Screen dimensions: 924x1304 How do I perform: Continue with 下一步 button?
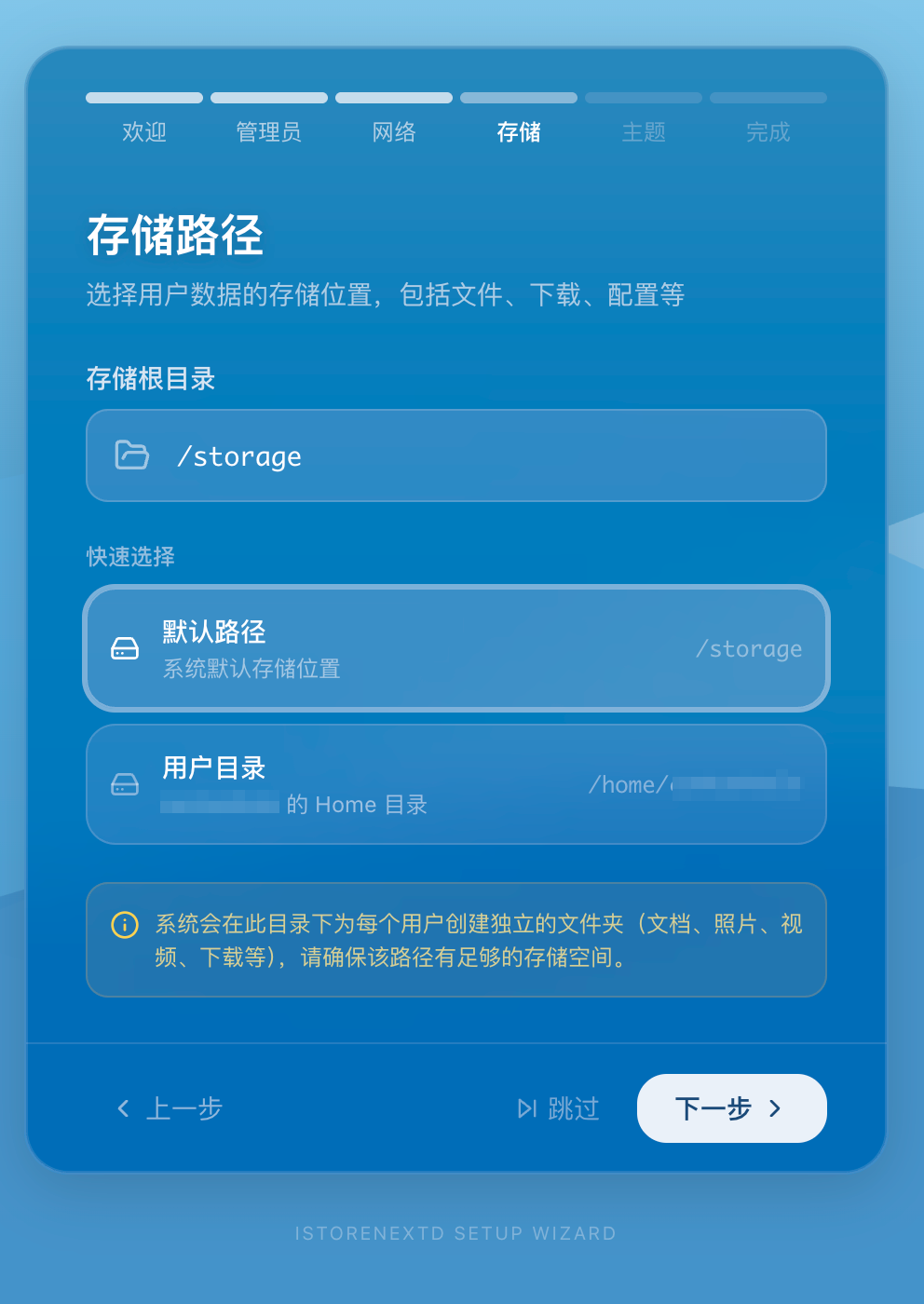point(731,1108)
